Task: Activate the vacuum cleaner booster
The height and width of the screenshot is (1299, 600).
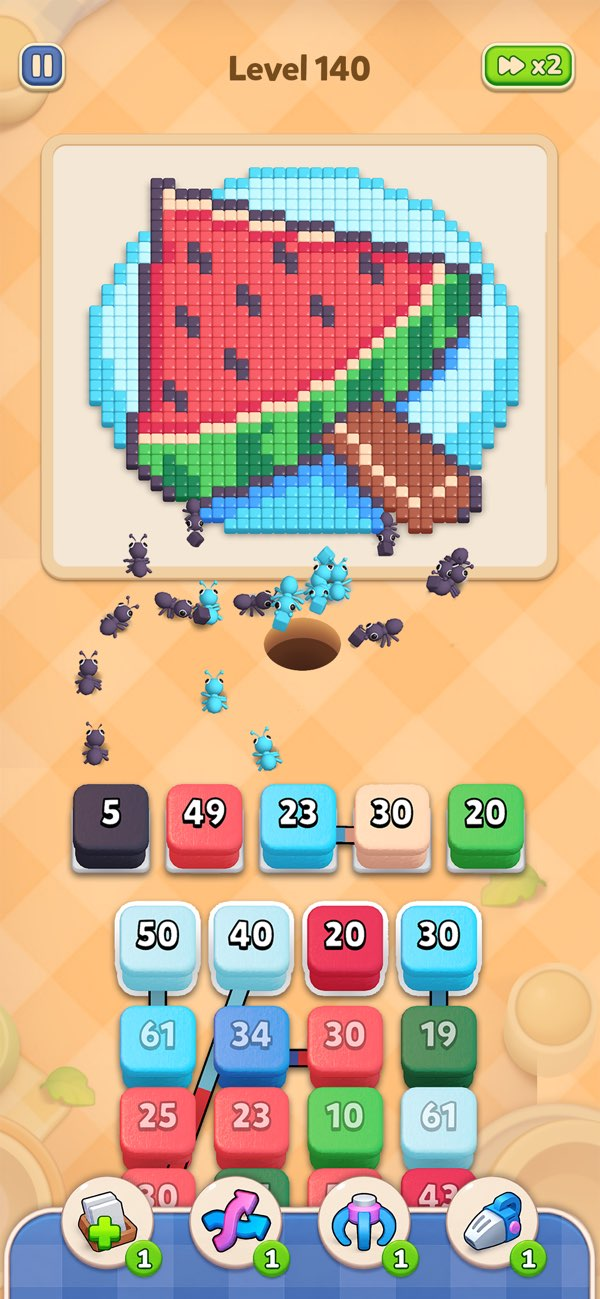Action: click(x=492, y=1223)
